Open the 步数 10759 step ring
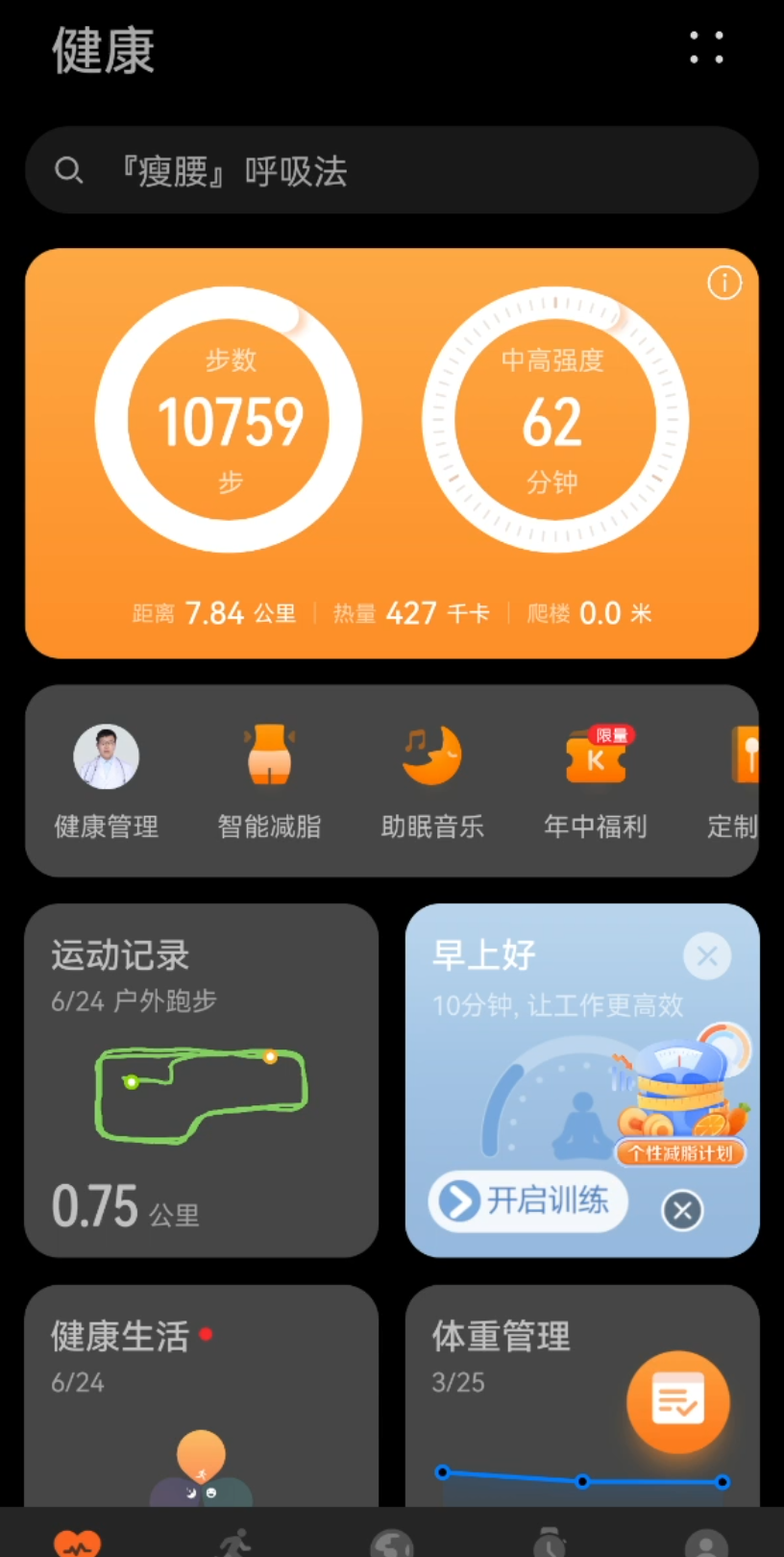The image size is (784, 1557). point(229,420)
